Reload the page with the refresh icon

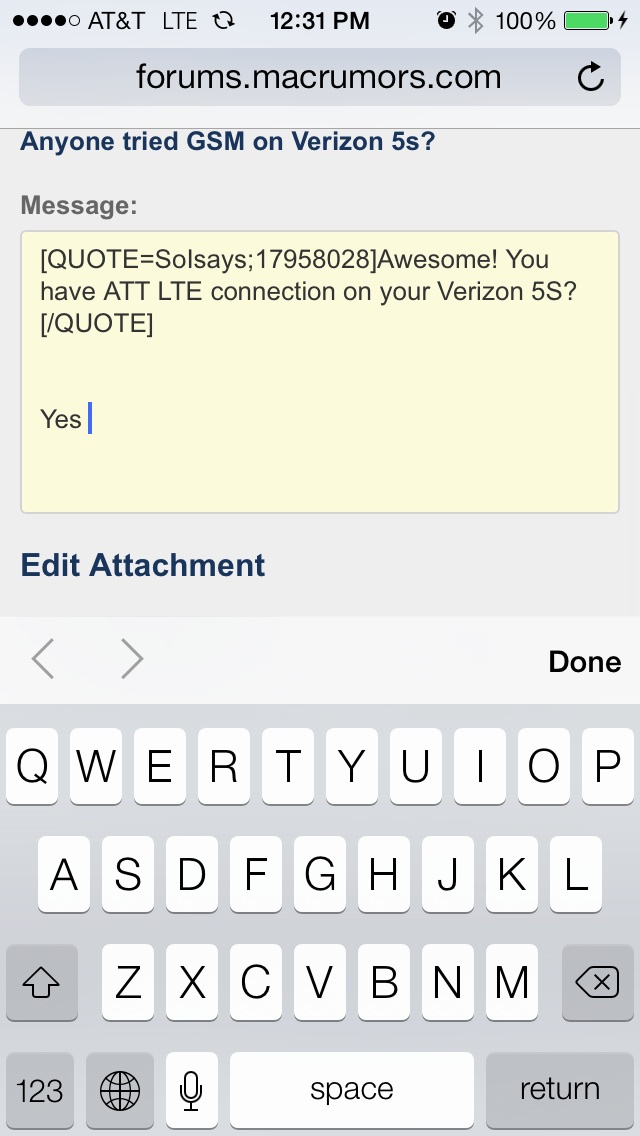[591, 77]
